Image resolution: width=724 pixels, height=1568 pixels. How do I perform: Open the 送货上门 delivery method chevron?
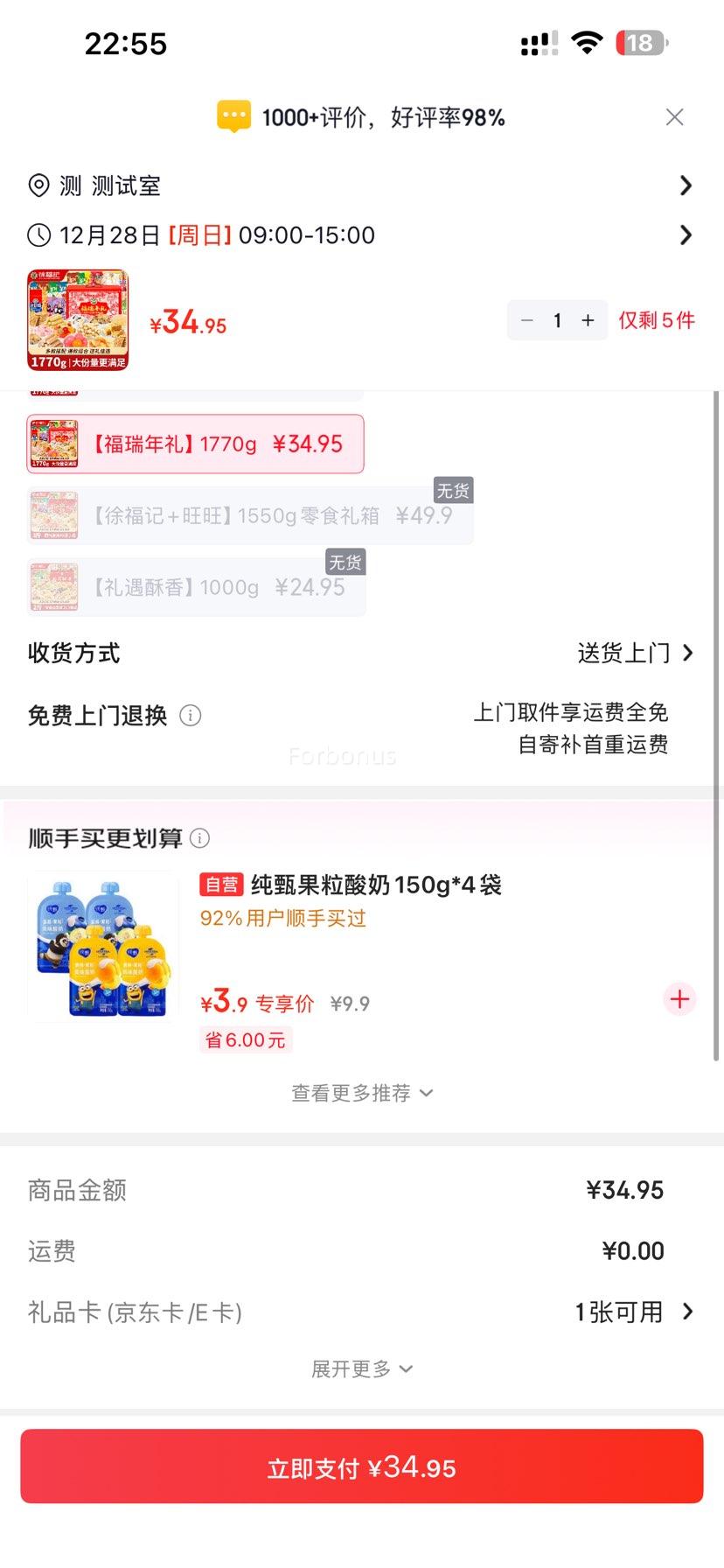pos(637,653)
